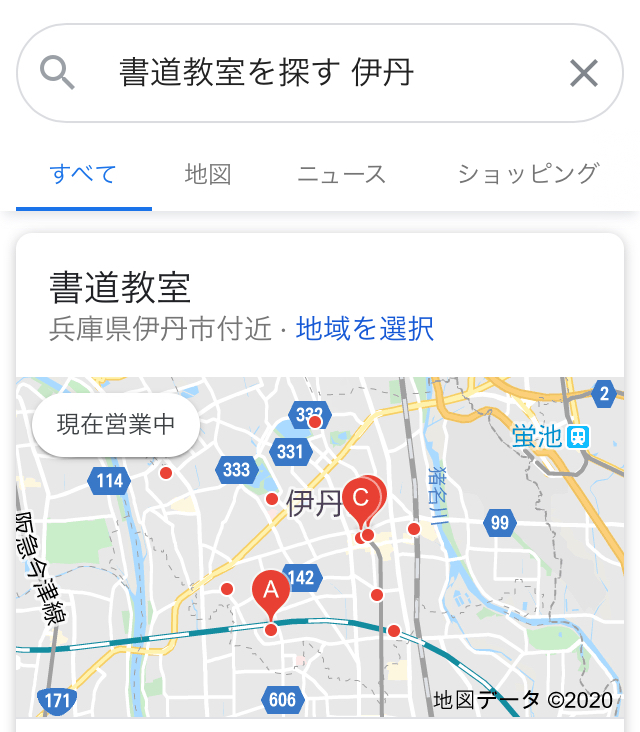Tap the magnifier search icon
The height and width of the screenshot is (732, 640).
(57, 72)
